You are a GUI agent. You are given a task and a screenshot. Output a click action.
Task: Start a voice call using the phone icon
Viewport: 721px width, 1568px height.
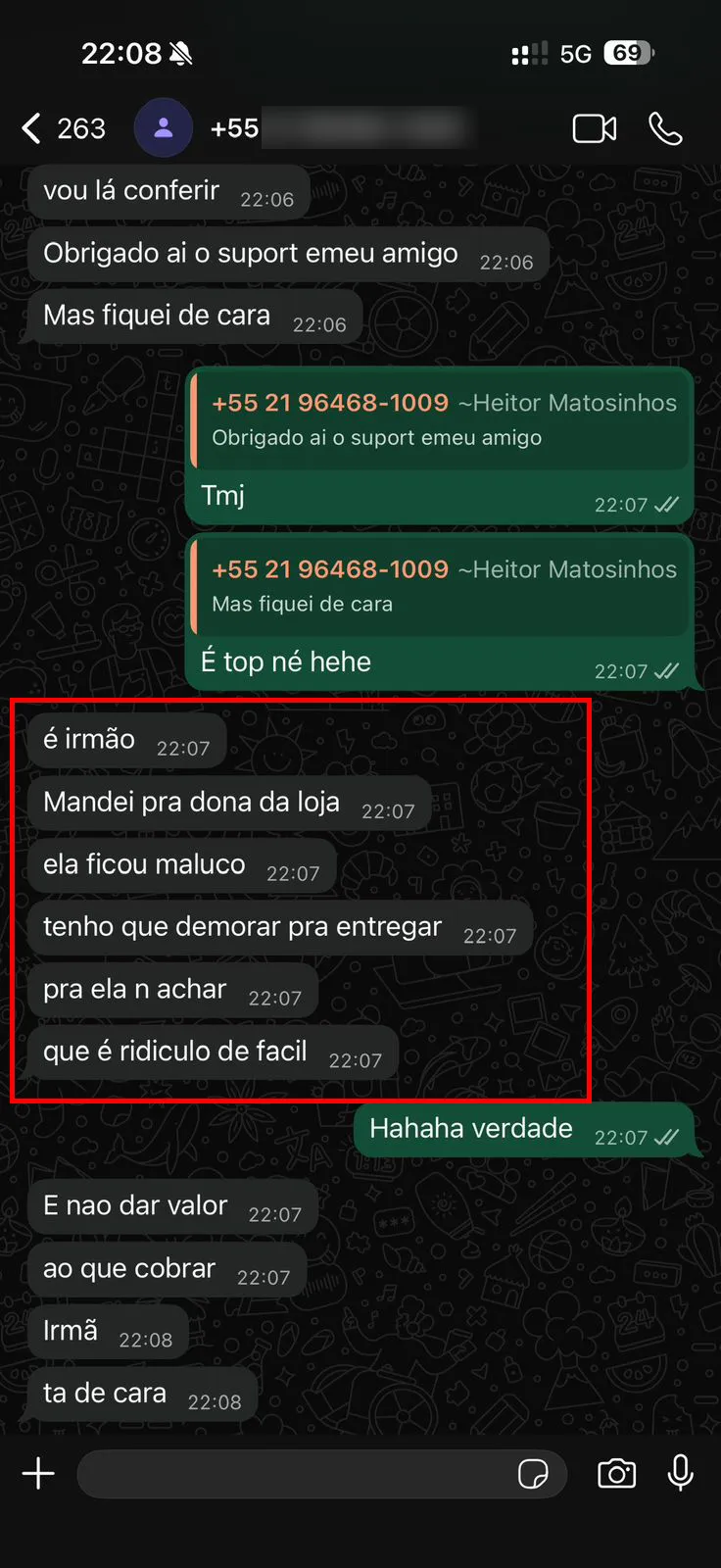point(667,127)
